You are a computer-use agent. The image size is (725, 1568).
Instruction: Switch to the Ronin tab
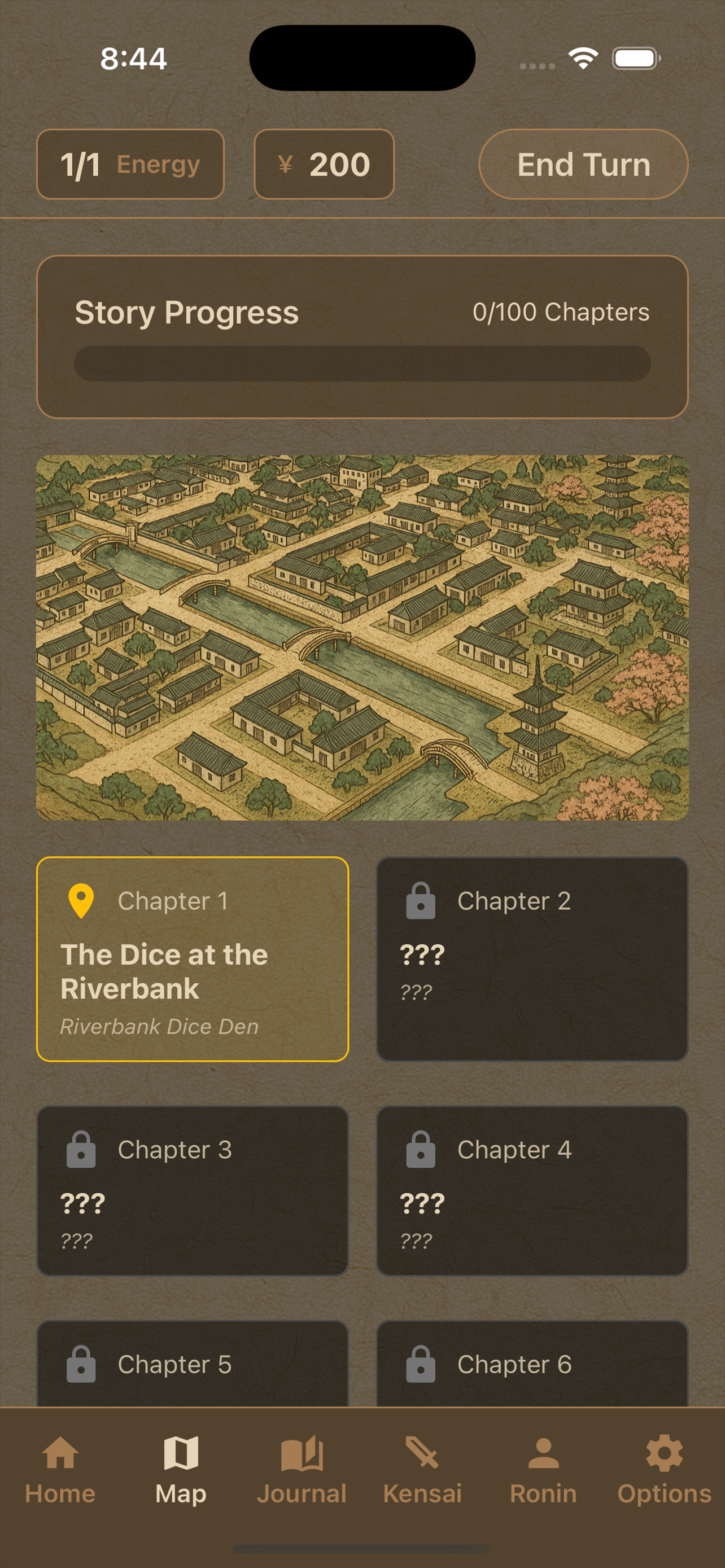click(x=543, y=1470)
